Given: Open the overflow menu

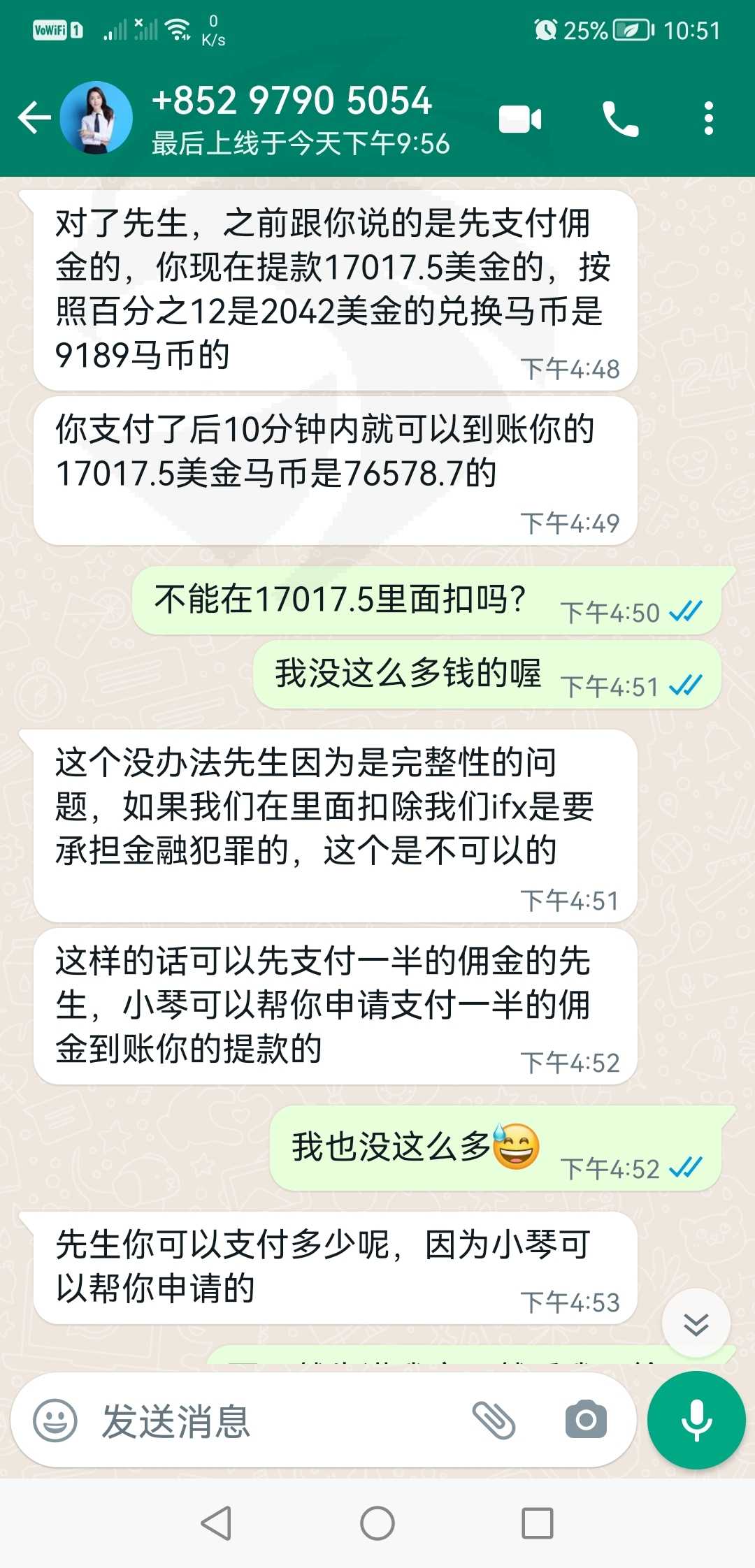Looking at the screenshot, I should pyautogui.click(x=709, y=118).
